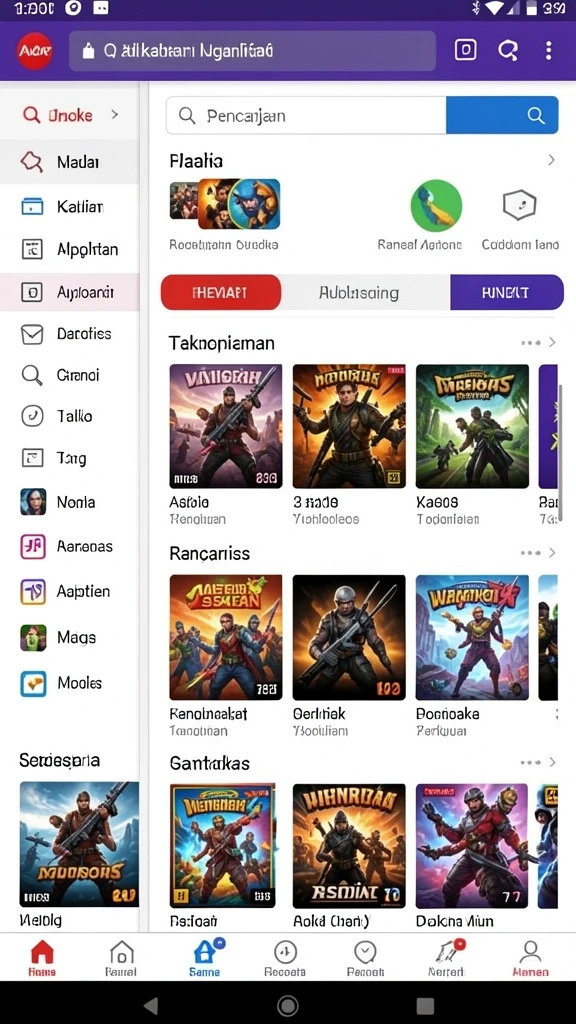Open the Asfole game card
Image resolution: width=576 pixels, height=1024 pixels.
(x=226, y=444)
